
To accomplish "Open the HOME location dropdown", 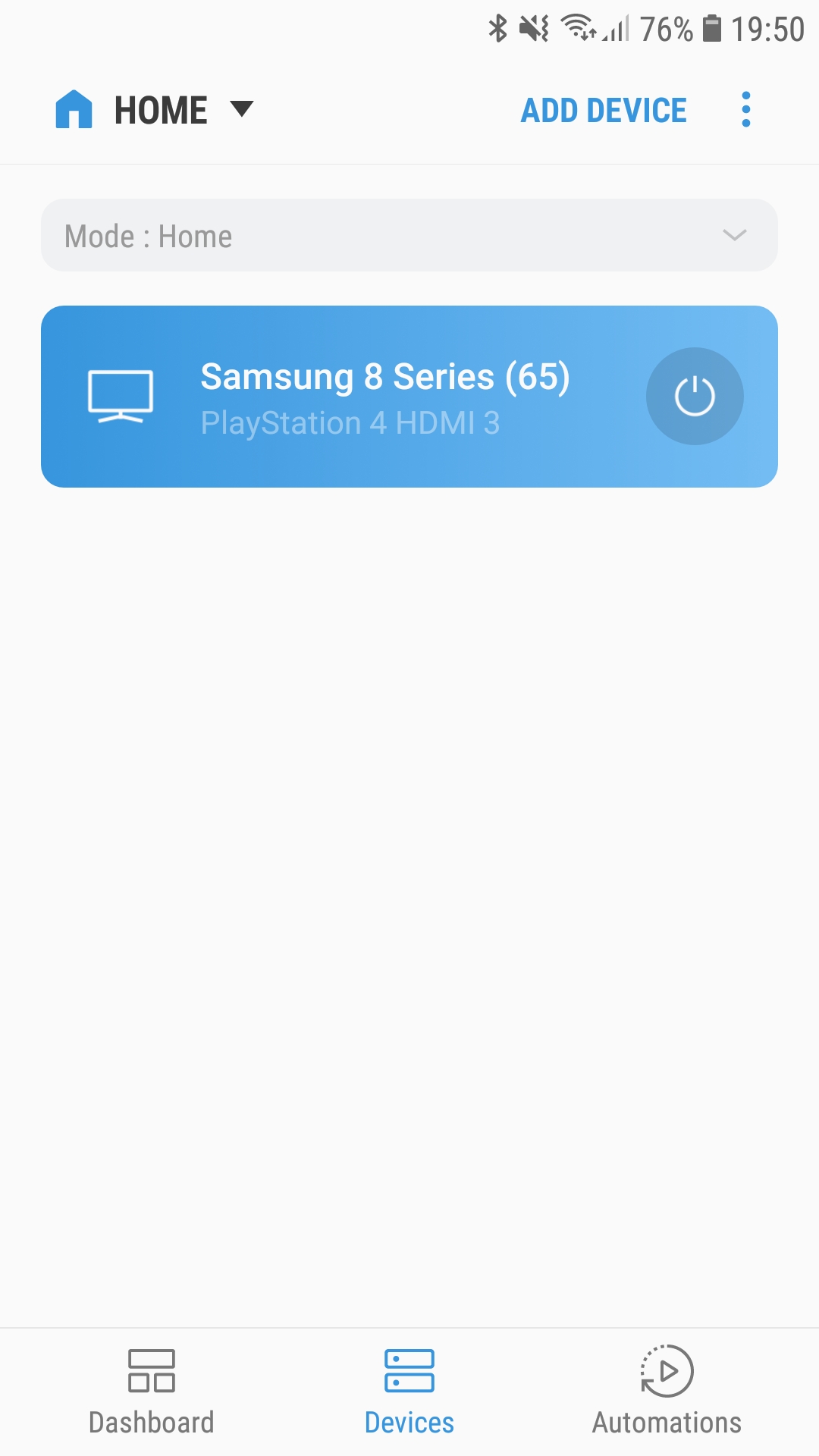I will pos(155,111).
